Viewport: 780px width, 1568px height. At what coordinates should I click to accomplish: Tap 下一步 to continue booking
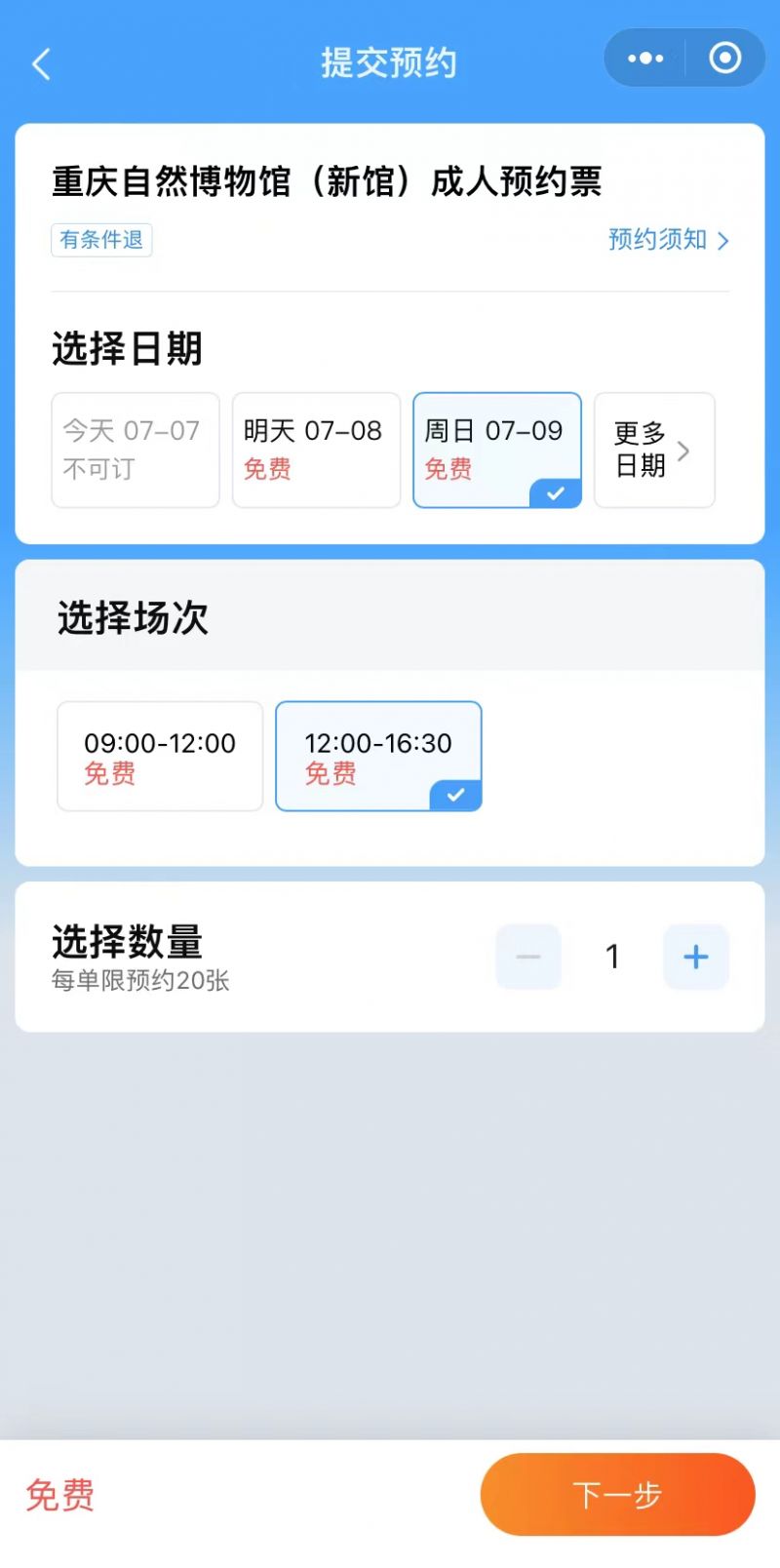(x=618, y=1495)
